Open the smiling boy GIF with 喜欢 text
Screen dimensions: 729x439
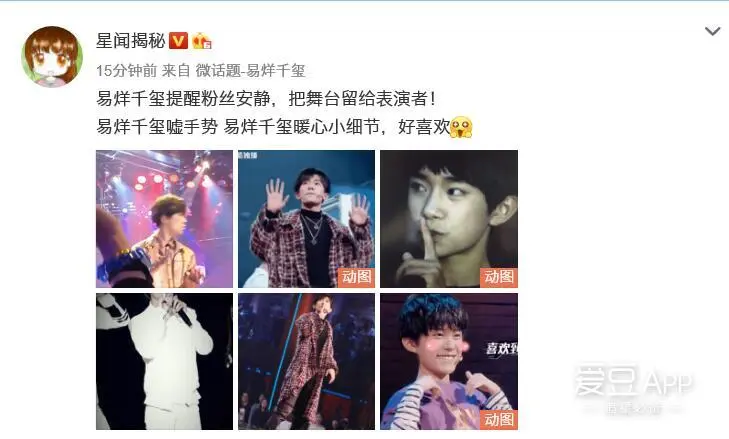point(448,361)
